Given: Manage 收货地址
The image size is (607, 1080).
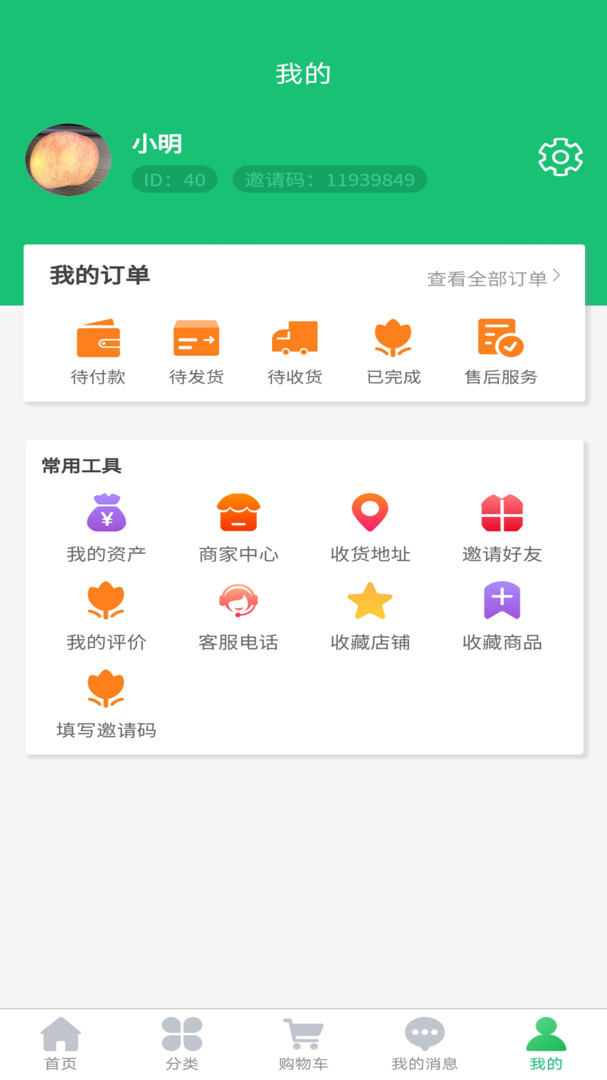Looking at the screenshot, I should (x=370, y=528).
